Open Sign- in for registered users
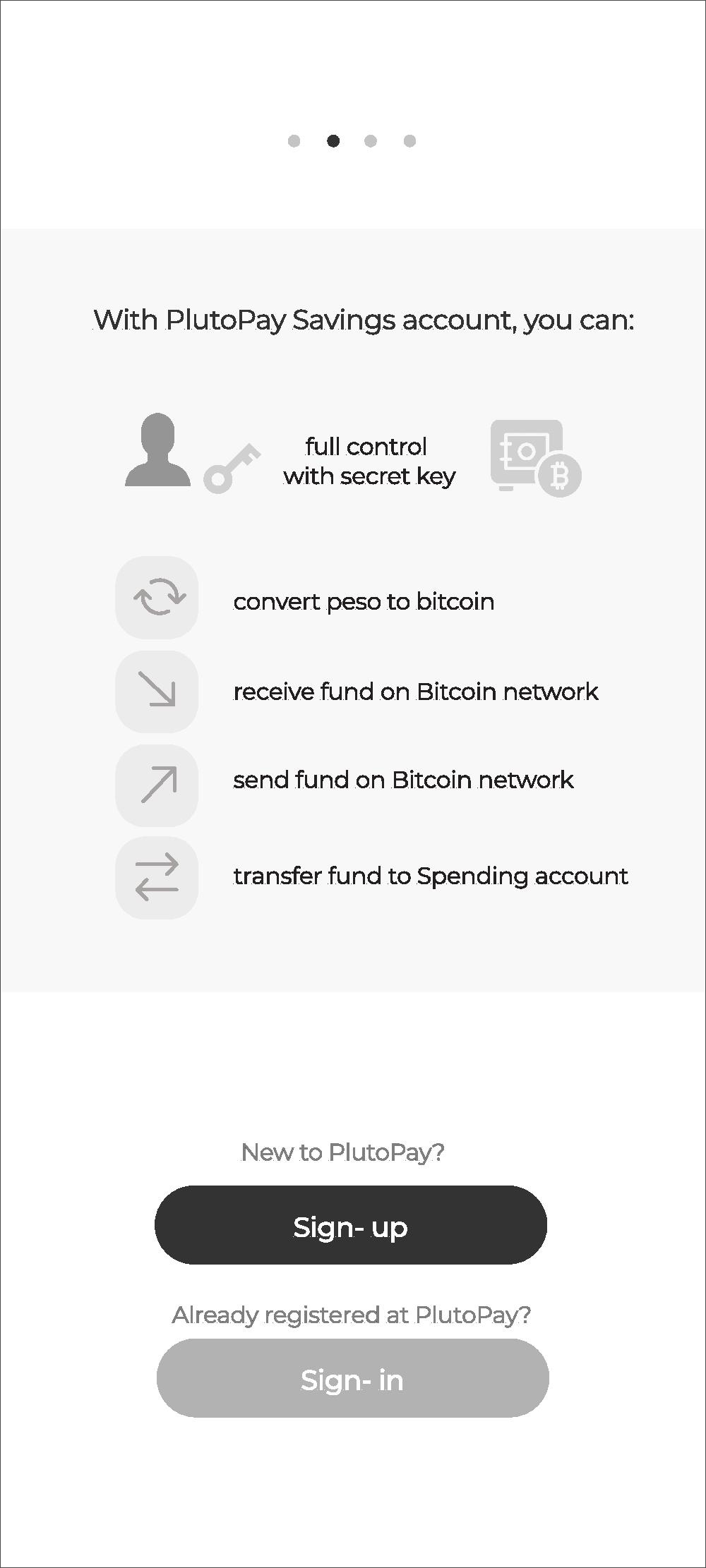Image resolution: width=706 pixels, height=1568 pixels. coord(352,1378)
